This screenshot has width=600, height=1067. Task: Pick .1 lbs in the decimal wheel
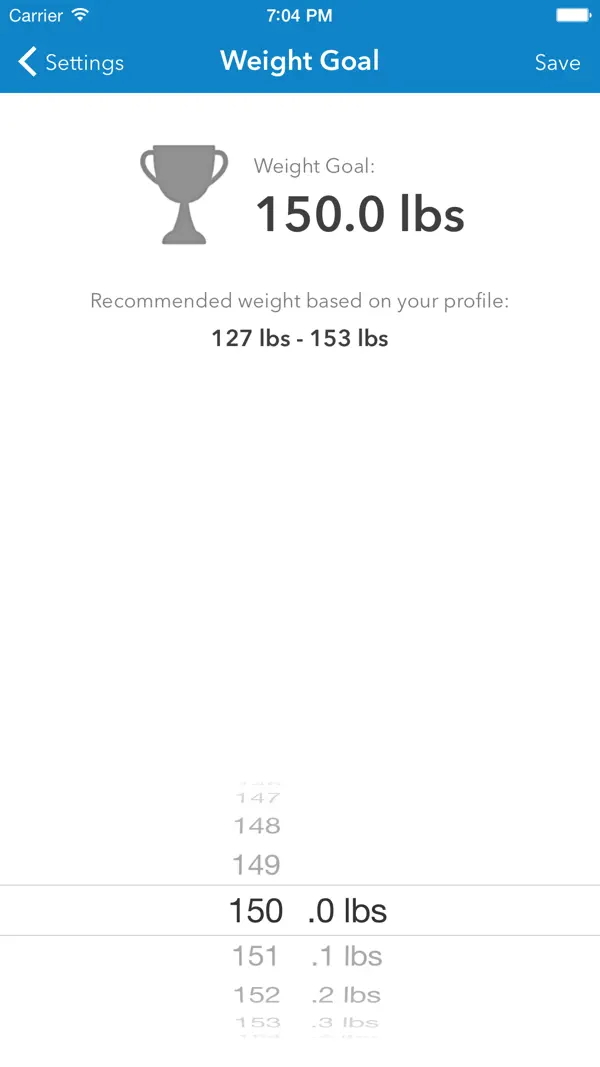coord(347,956)
